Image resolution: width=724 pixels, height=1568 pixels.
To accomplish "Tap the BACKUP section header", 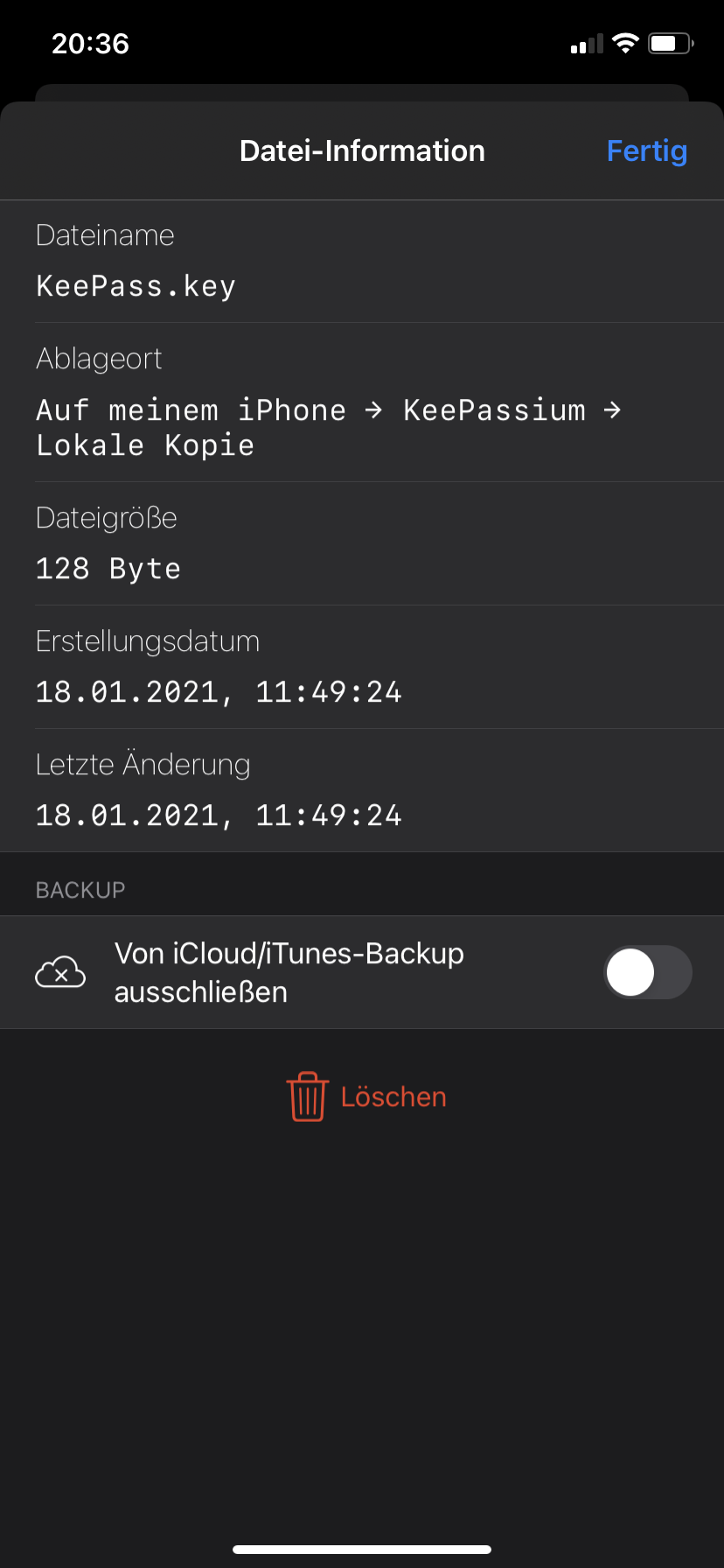I will (80, 889).
